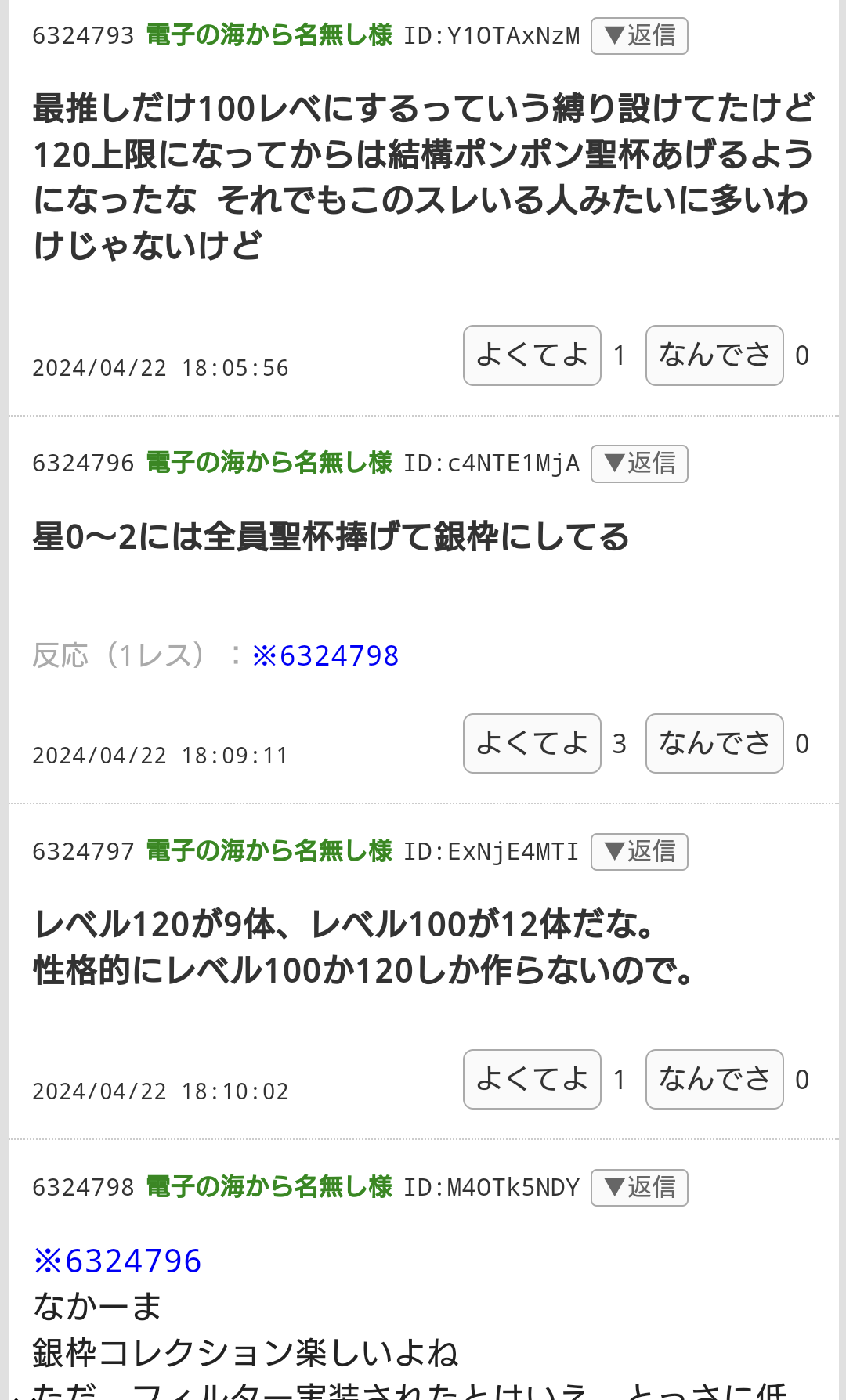Vote よくてよ on comment 6324797

tap(532, 1080)
